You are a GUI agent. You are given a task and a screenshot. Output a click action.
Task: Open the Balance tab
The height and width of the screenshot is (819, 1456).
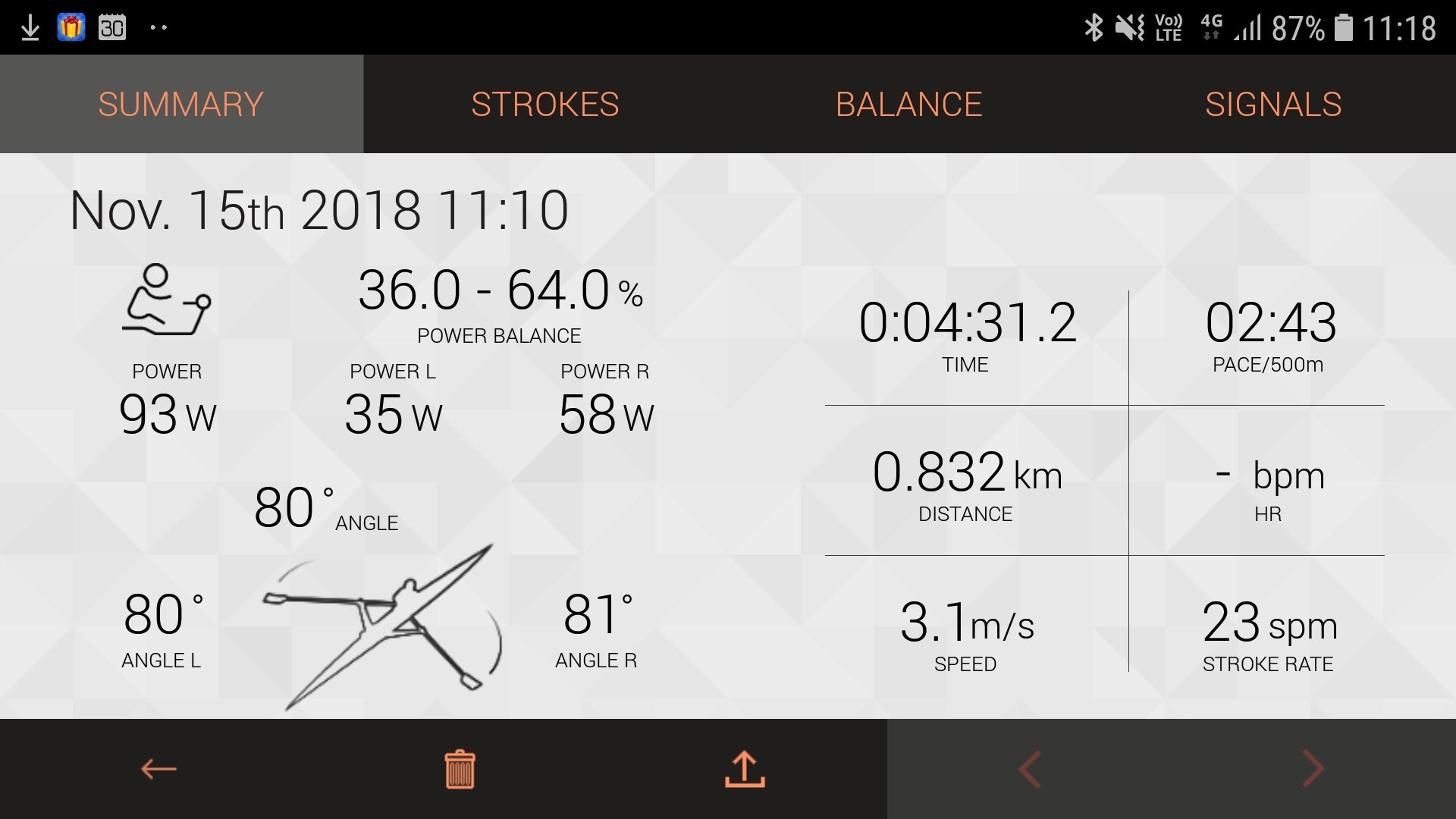[x=908, y=105]
